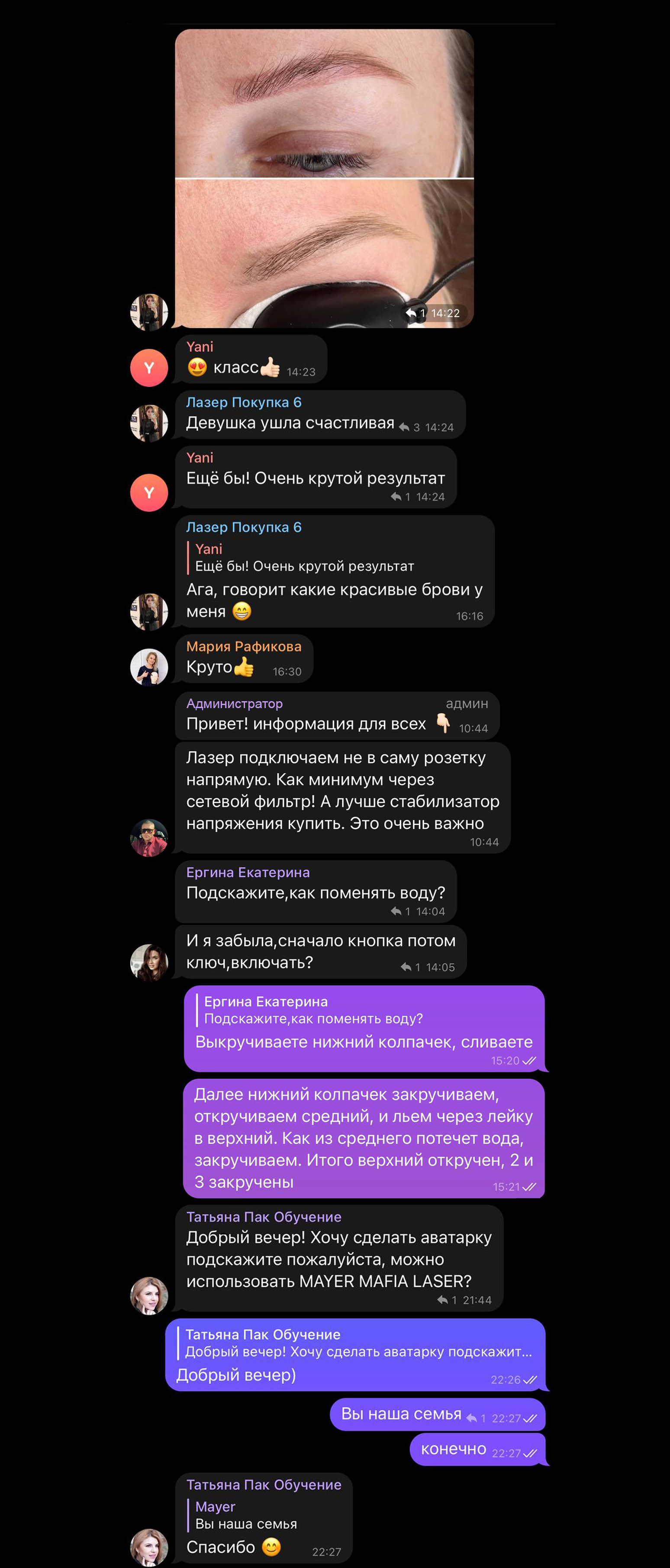This screenshot has height=1568, width=670.
Task: Tap sender name Лазер Покупка 6 above 'Девушка ушла счастливая'
Action: 244,402
